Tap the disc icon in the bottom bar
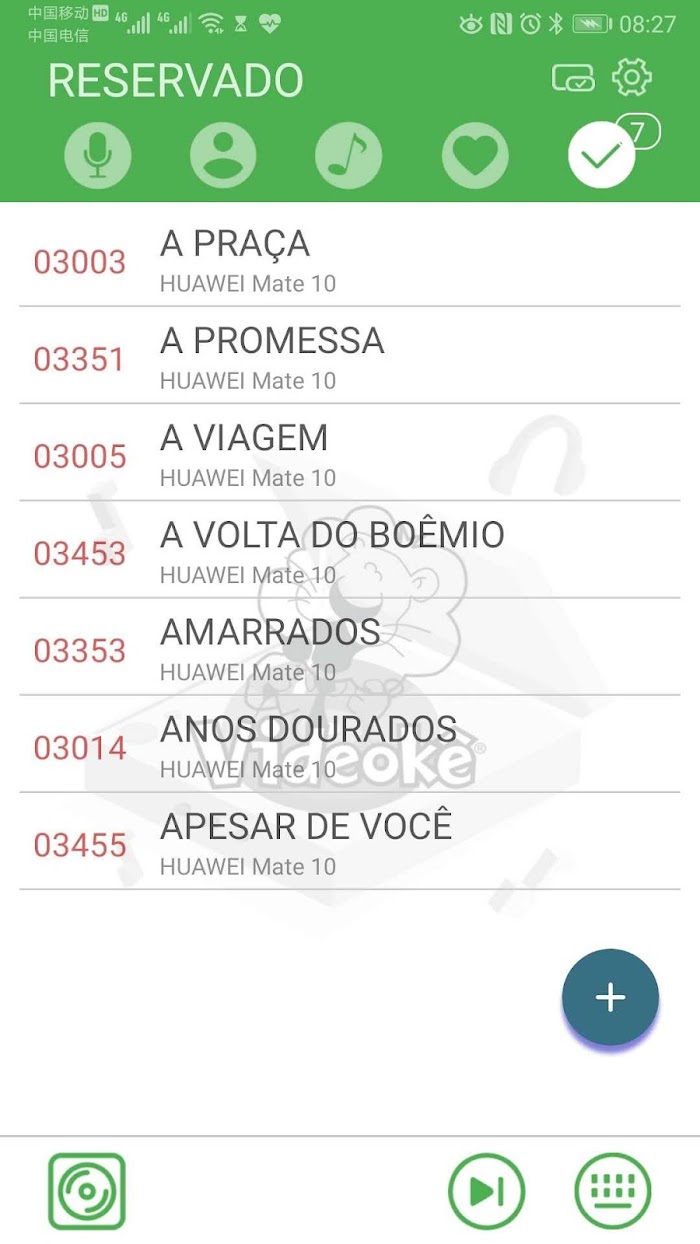700x1244 pixels. click(87, 1191)
